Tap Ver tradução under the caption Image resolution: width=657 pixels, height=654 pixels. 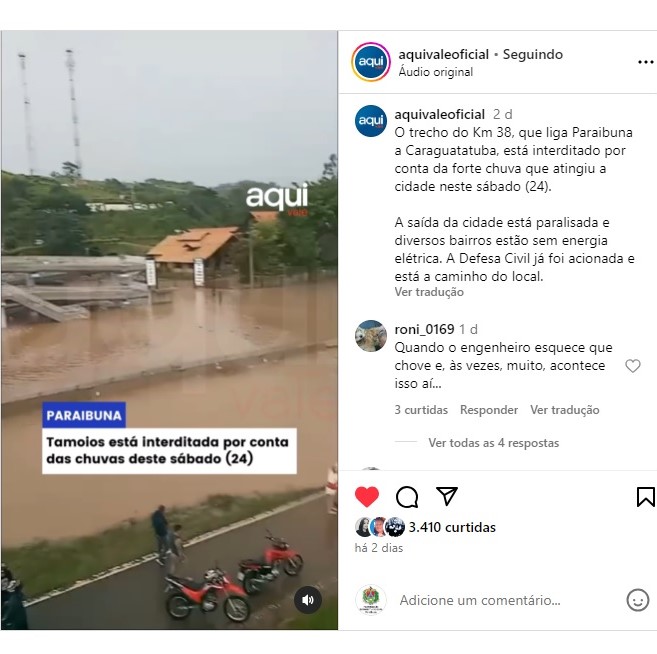429,292
